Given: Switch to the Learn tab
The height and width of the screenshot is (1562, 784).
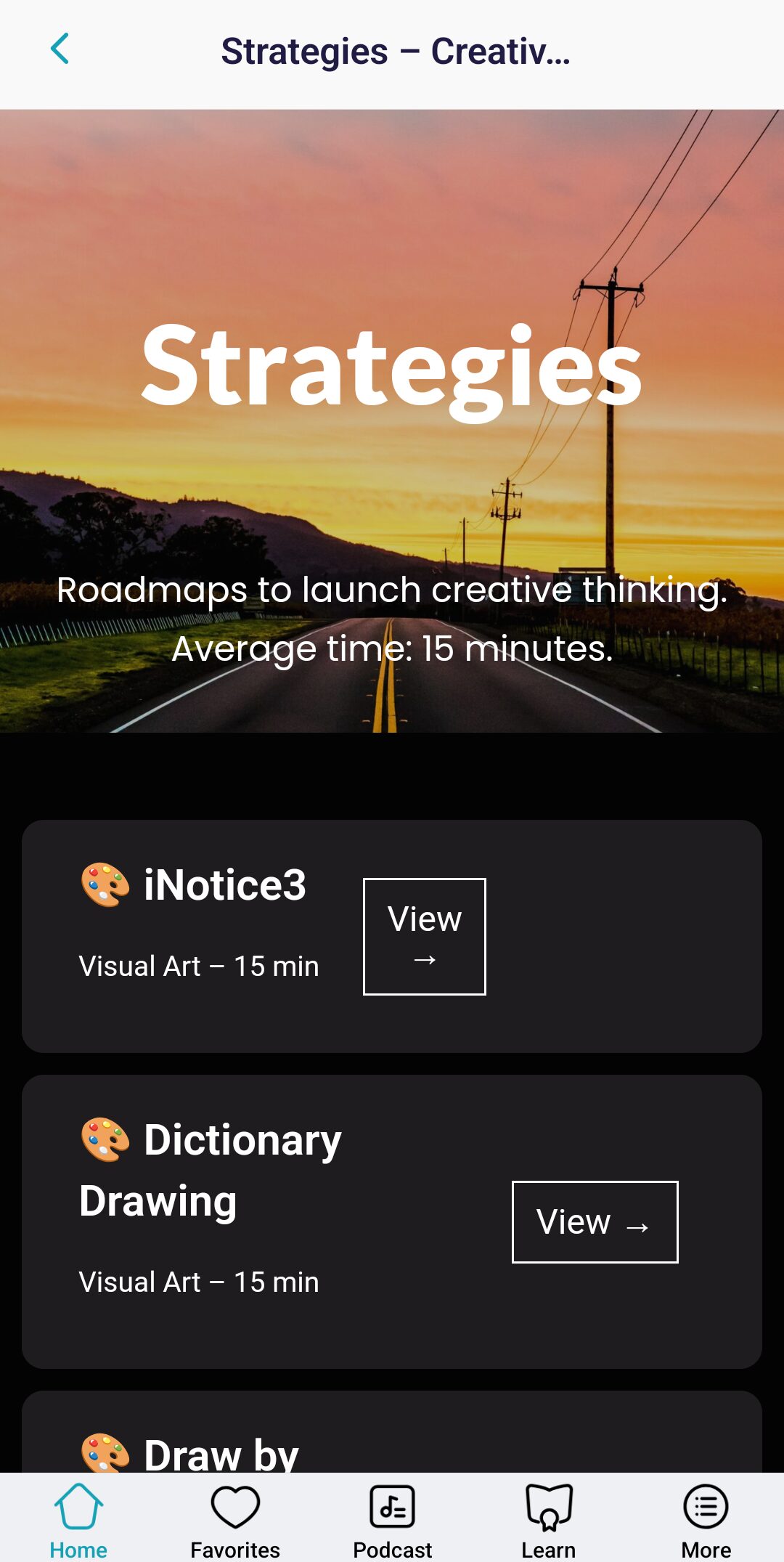Looking at the screenshot, I should point(549,1518).
